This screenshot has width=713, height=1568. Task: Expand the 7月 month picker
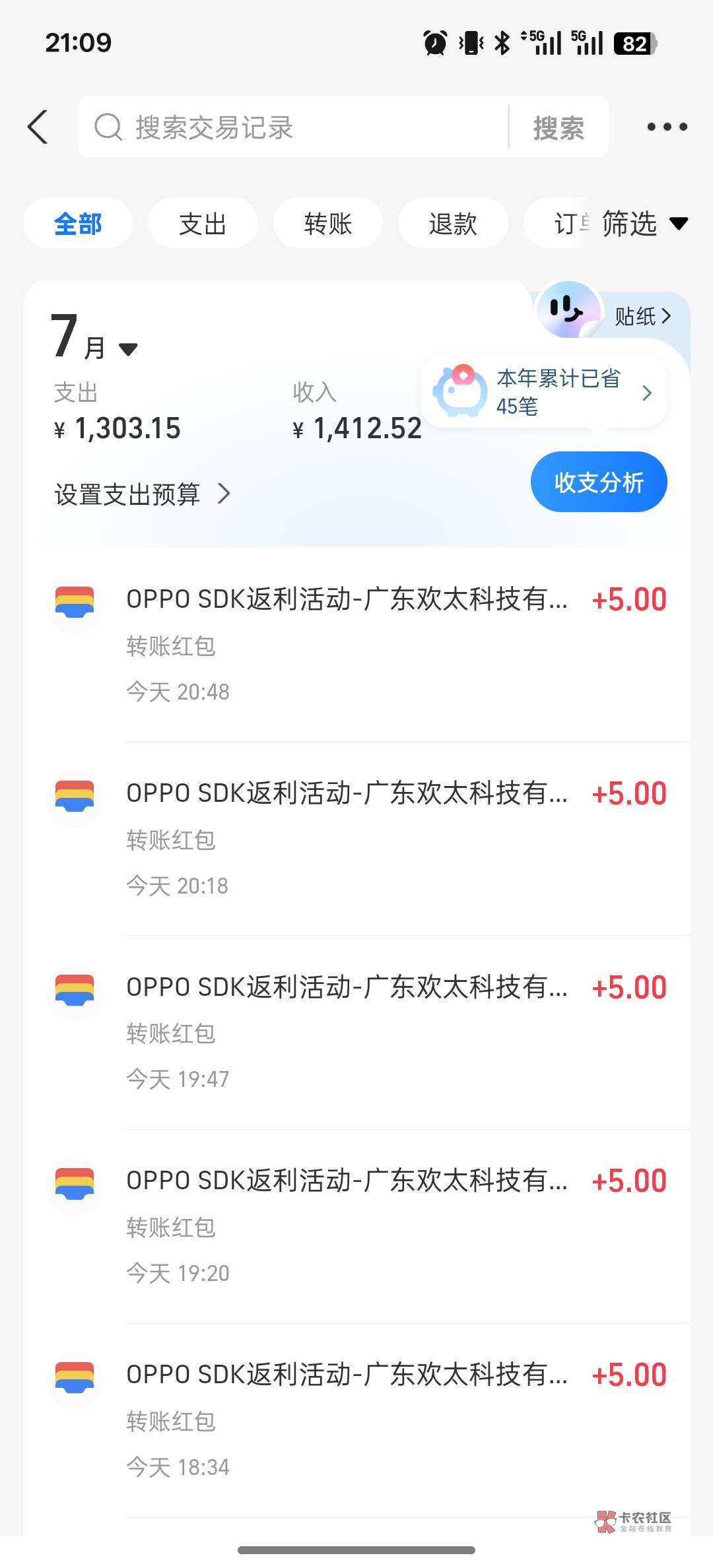click(x=94, y=338)
